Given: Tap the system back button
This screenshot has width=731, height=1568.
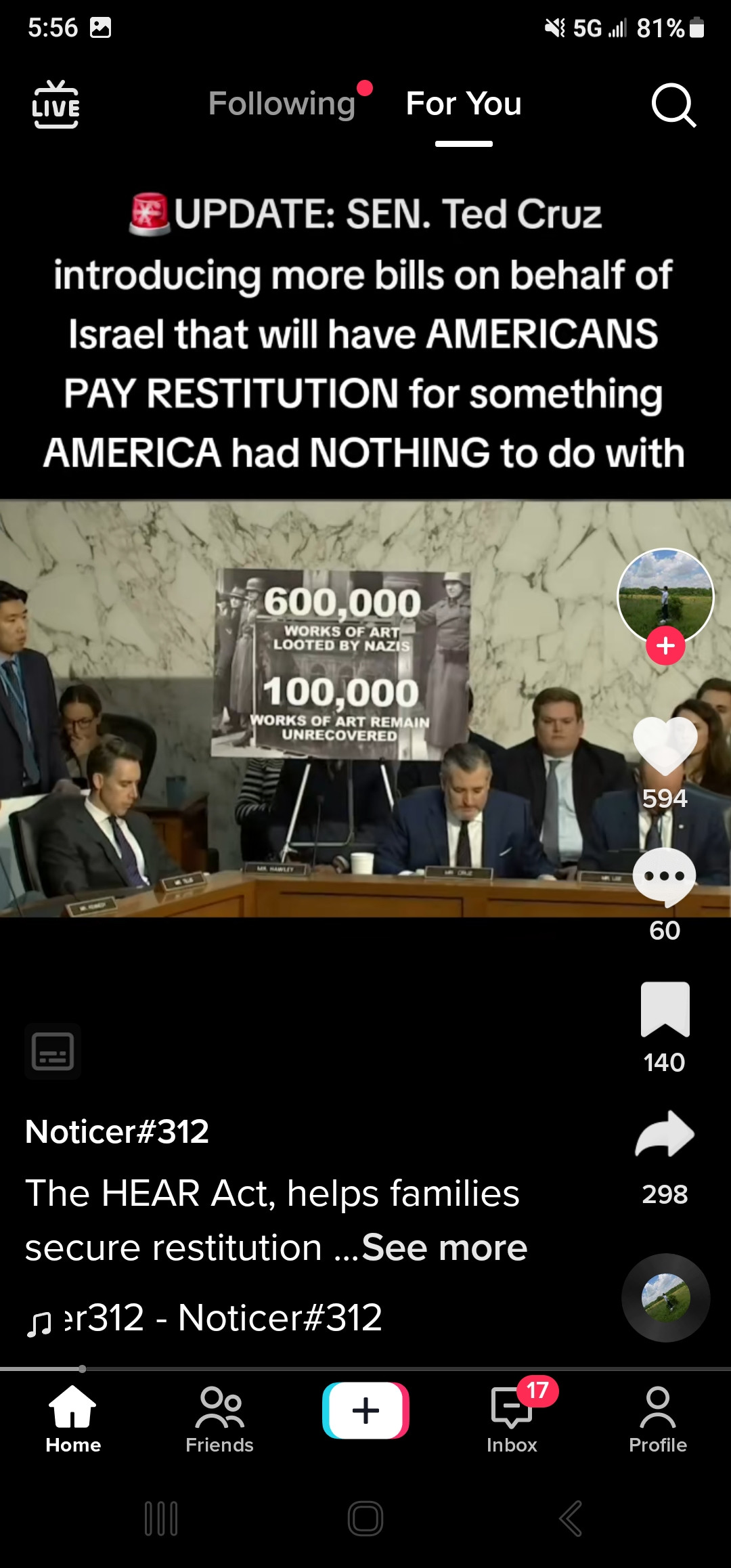Looking at the screenshot, I should (570, 1519).
